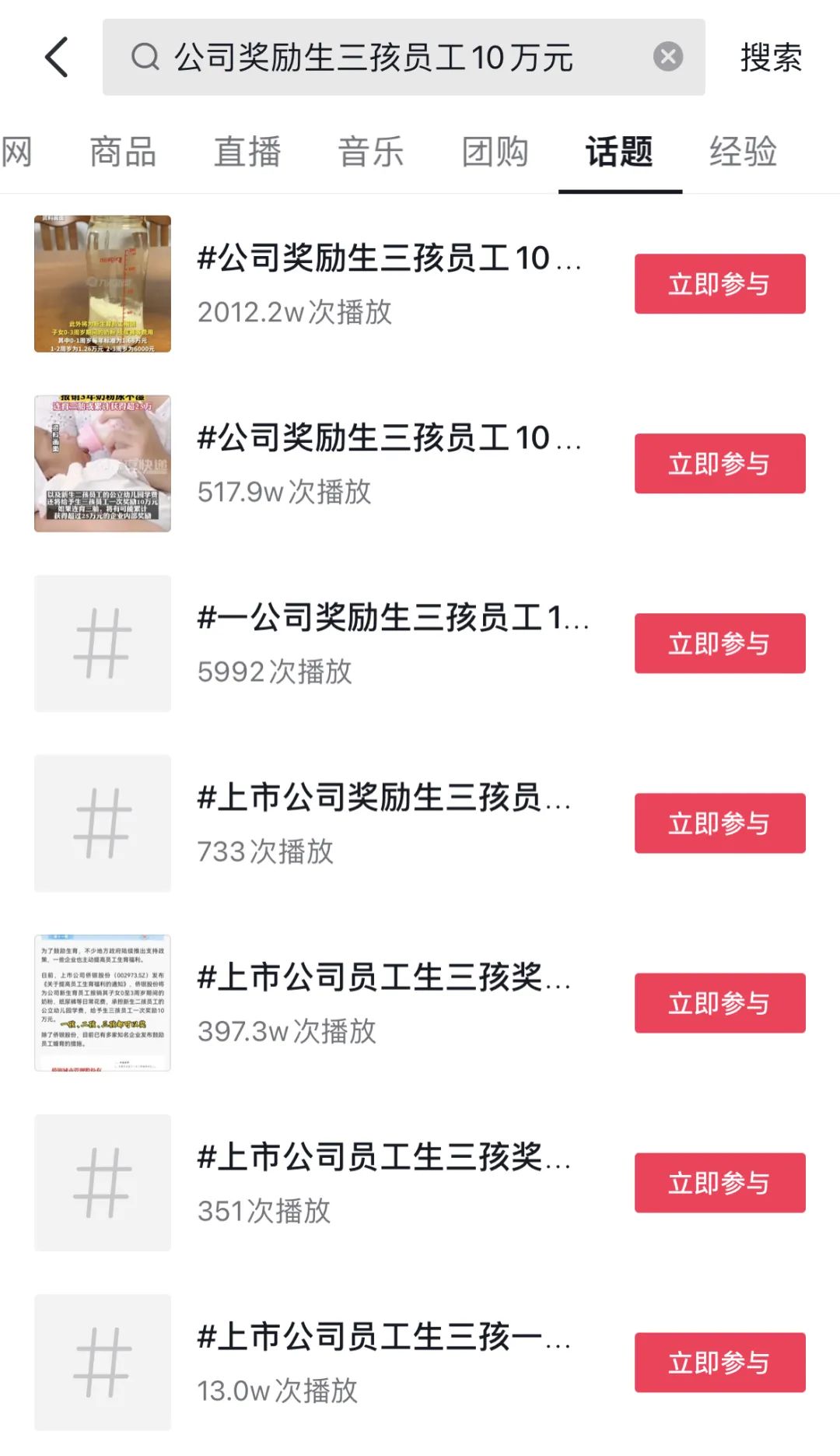This screenshot has width=840, height=1456.
Task: Switch to the 直播 tab
Action: (247, 152)
